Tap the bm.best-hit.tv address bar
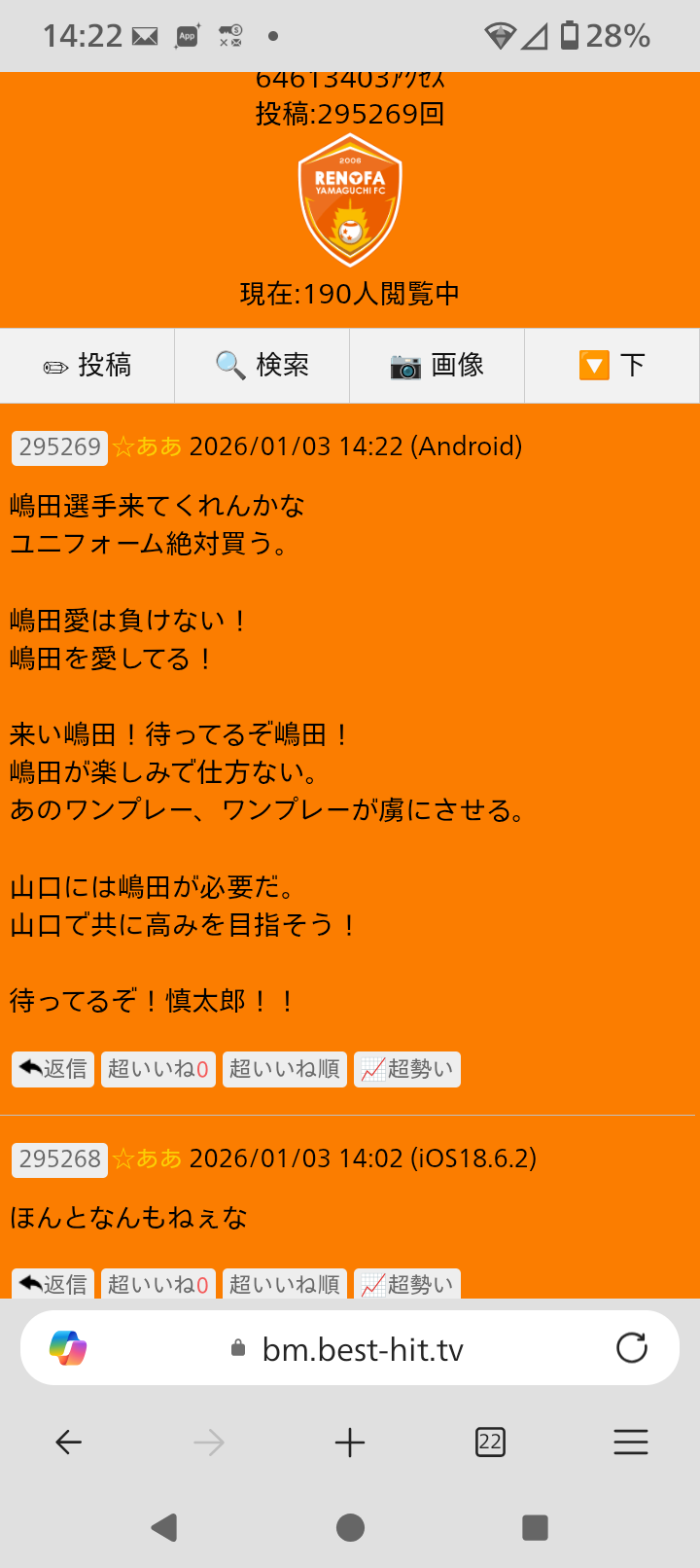Image resolution: width=700 pixels, height=1568 pixels. 362,1349
